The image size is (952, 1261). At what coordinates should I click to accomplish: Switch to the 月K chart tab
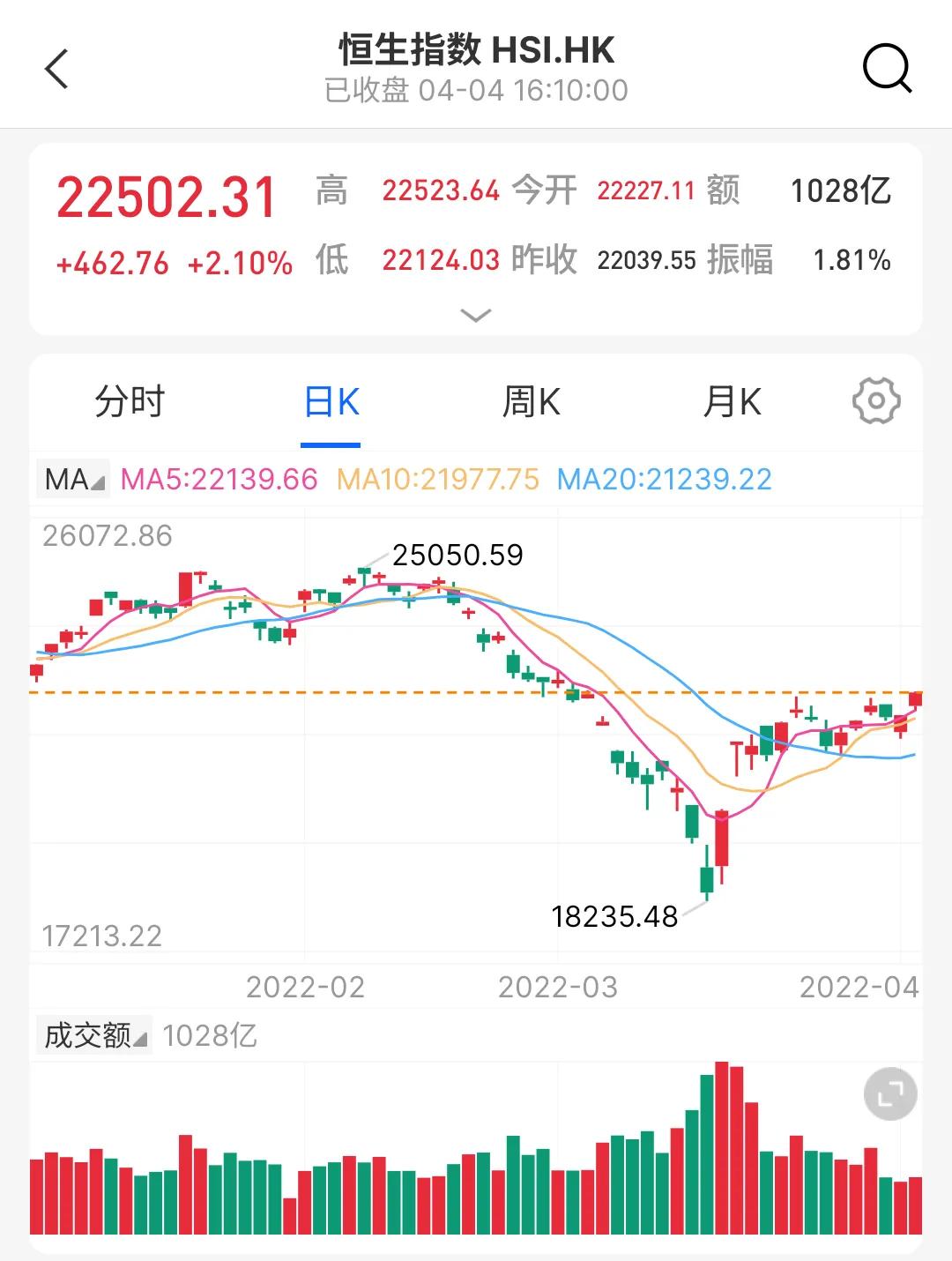pos(732,402)
